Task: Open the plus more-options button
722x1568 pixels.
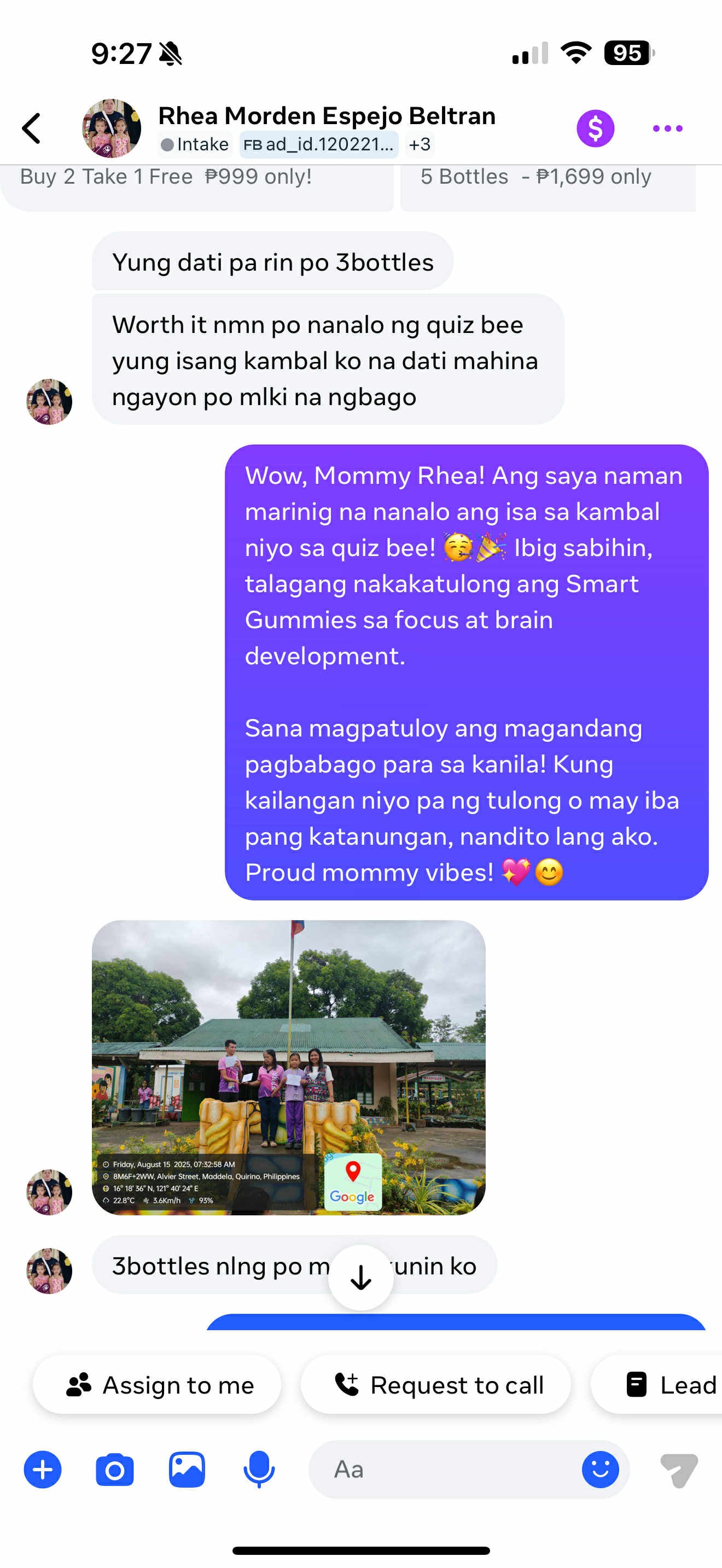Action: (x=43, y=1470)
